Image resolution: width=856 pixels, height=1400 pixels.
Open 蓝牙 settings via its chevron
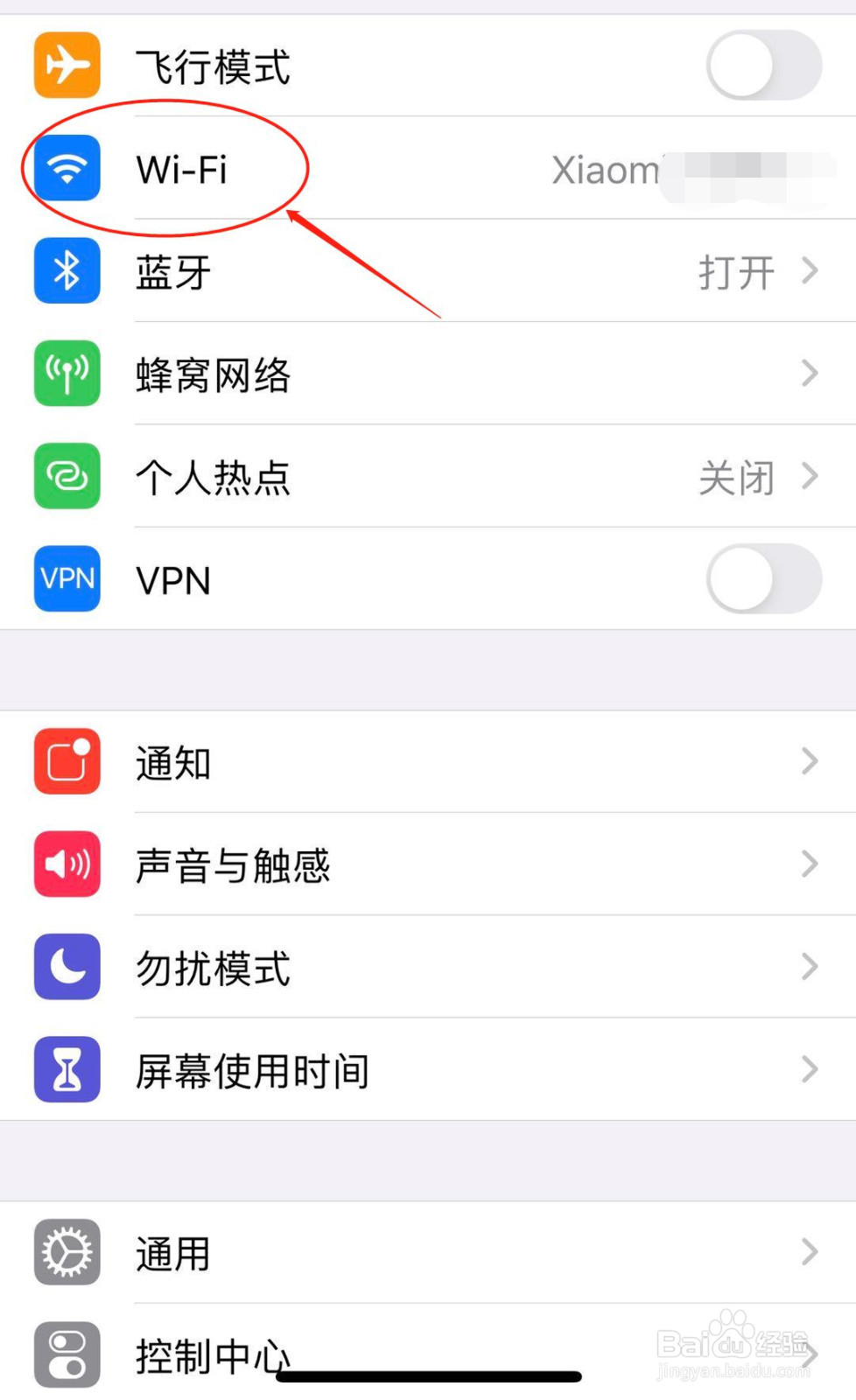(x=807, y=271)
